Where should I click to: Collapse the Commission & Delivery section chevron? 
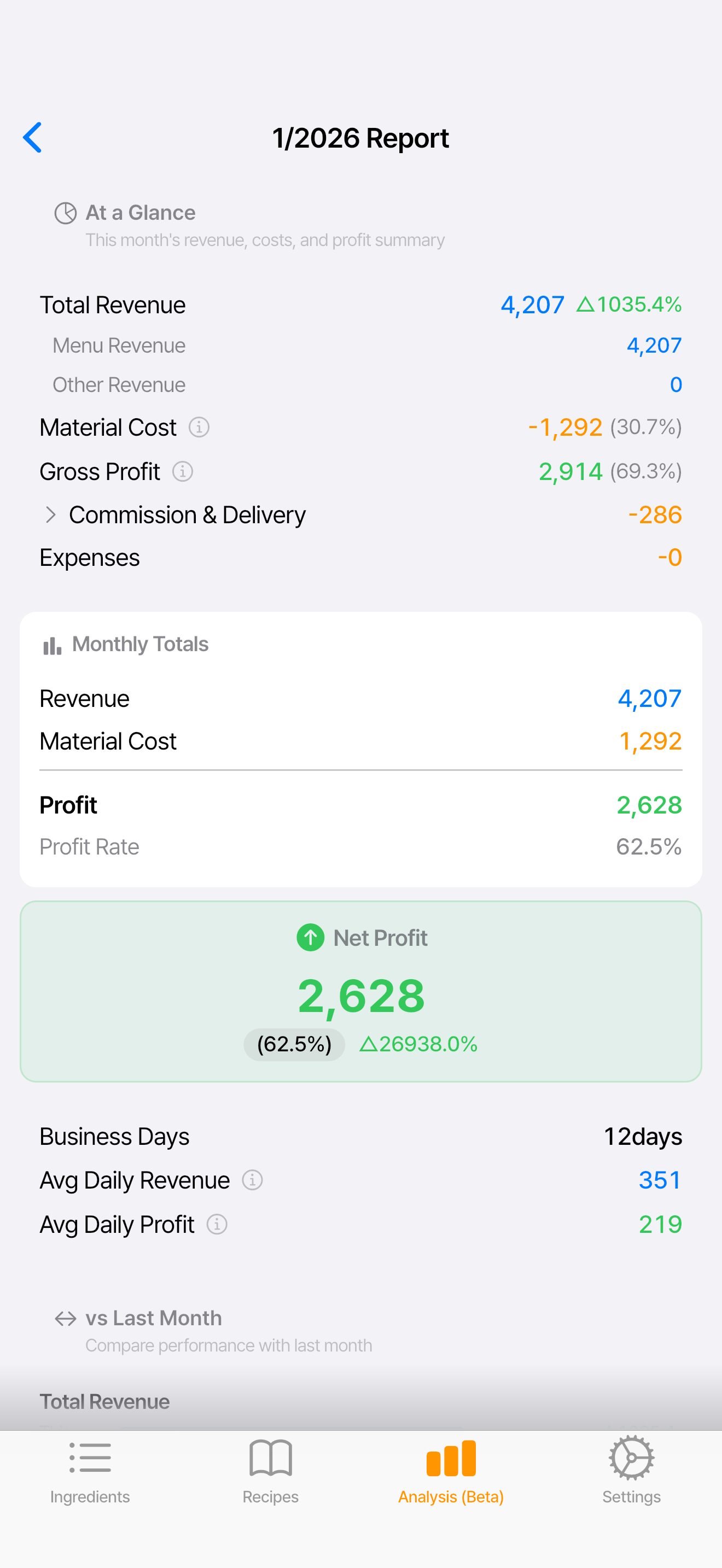tap(50, 514)
